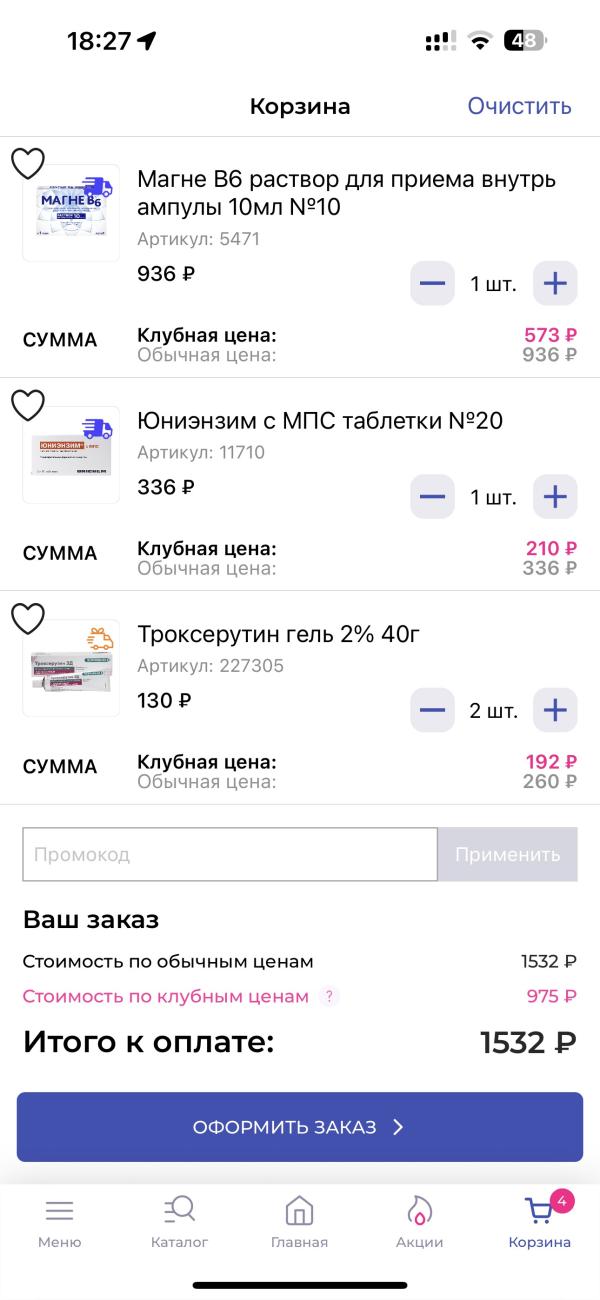This screenshot has width=600, height=1300.
Task: Like the Троксерутин гель item
Action: (x=28, y=618)
